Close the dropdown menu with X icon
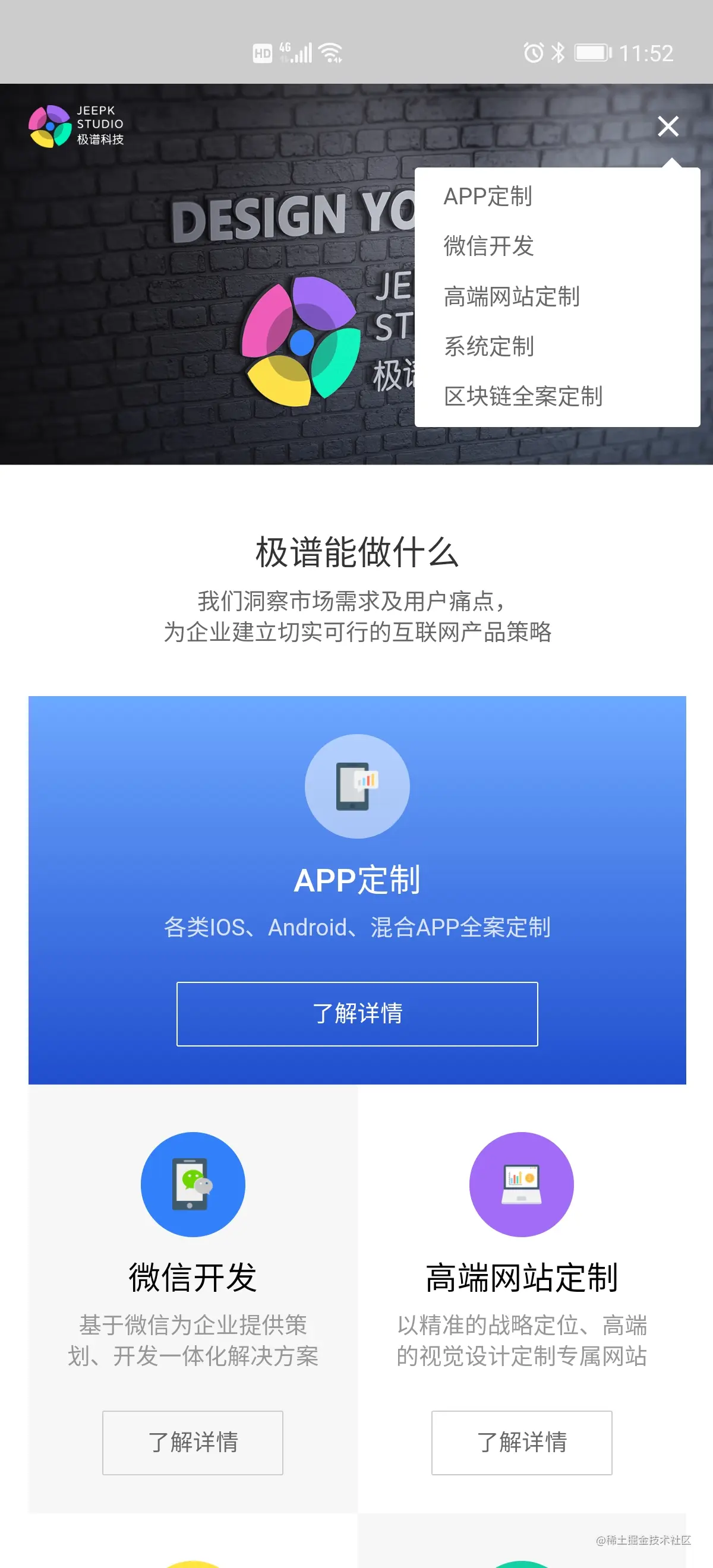 pos(668,127)
